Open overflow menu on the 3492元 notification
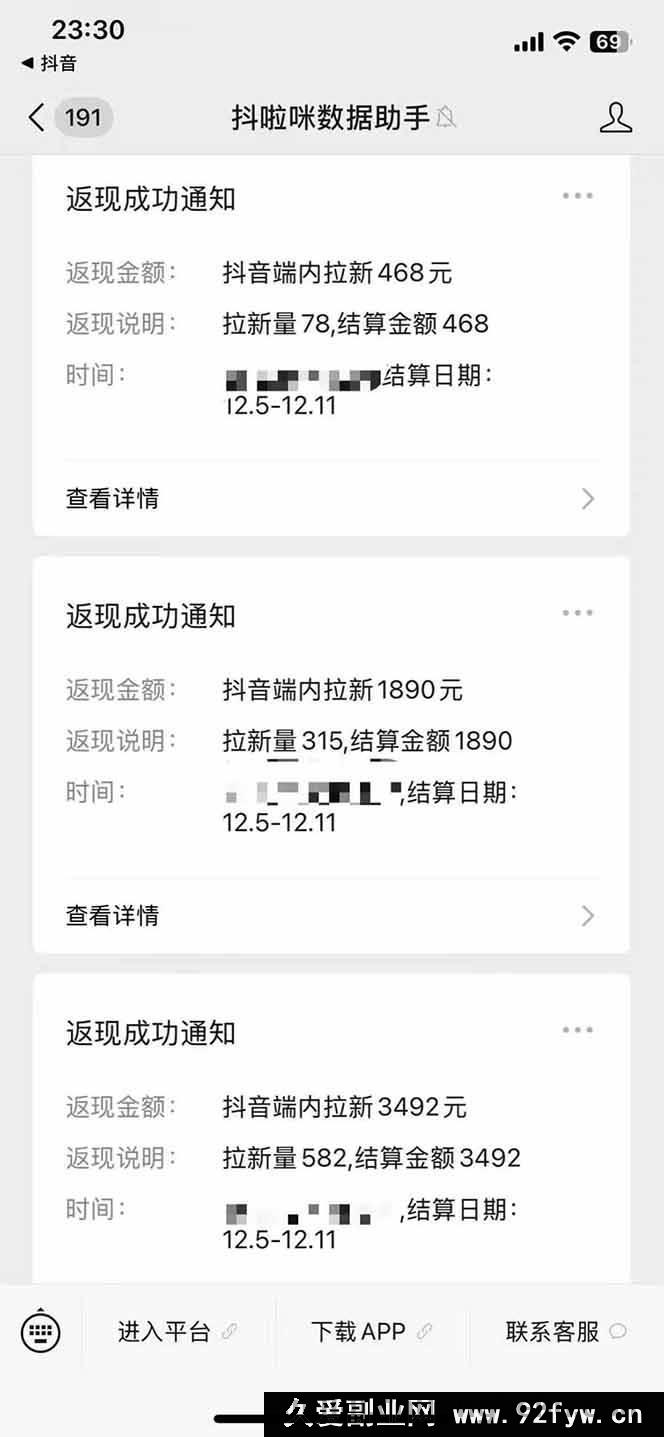Viewport: 664px width, 1437px height. 578,1030
